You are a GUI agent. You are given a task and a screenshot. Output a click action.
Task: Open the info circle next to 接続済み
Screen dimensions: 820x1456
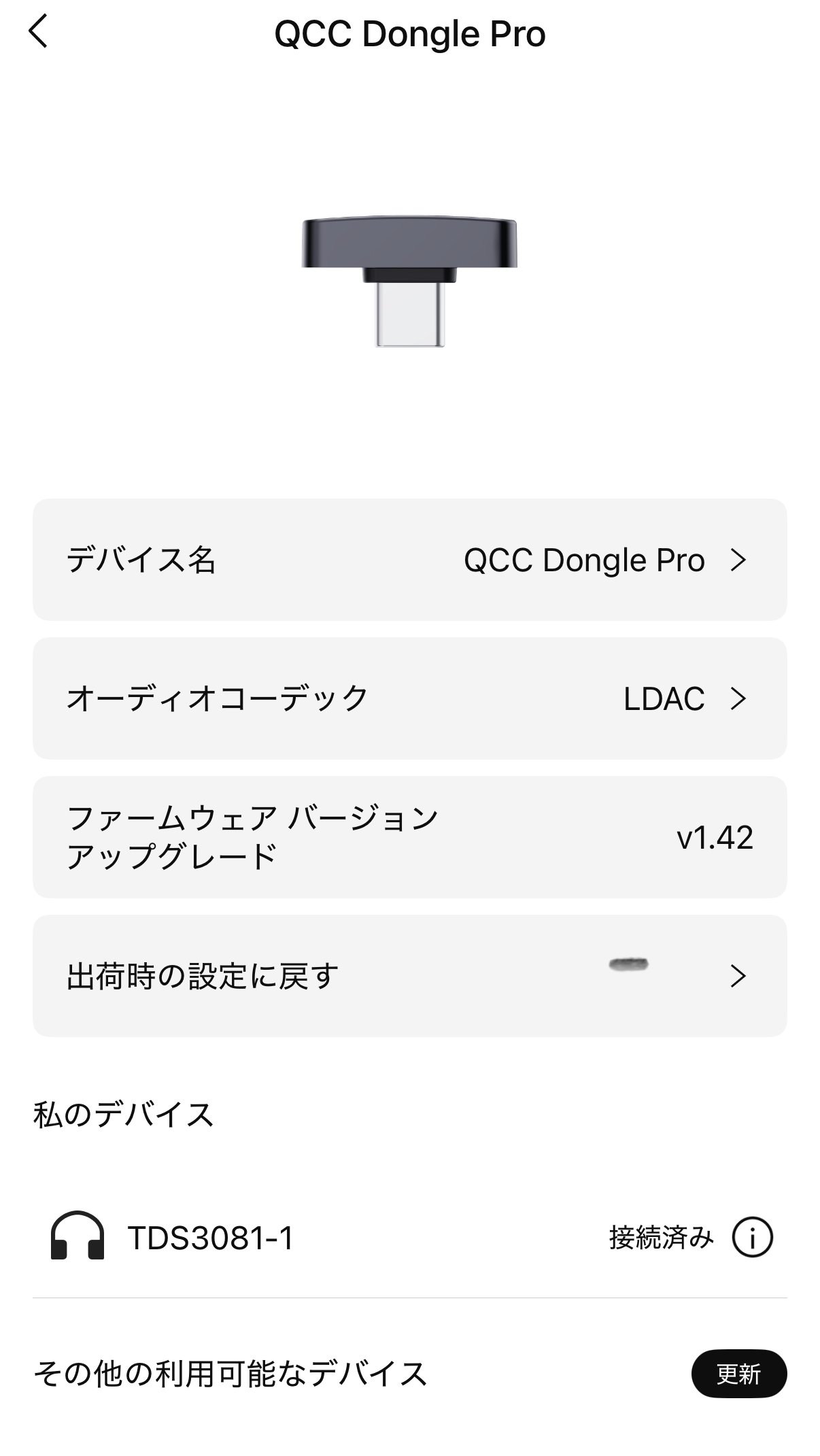click(752, 1238)
